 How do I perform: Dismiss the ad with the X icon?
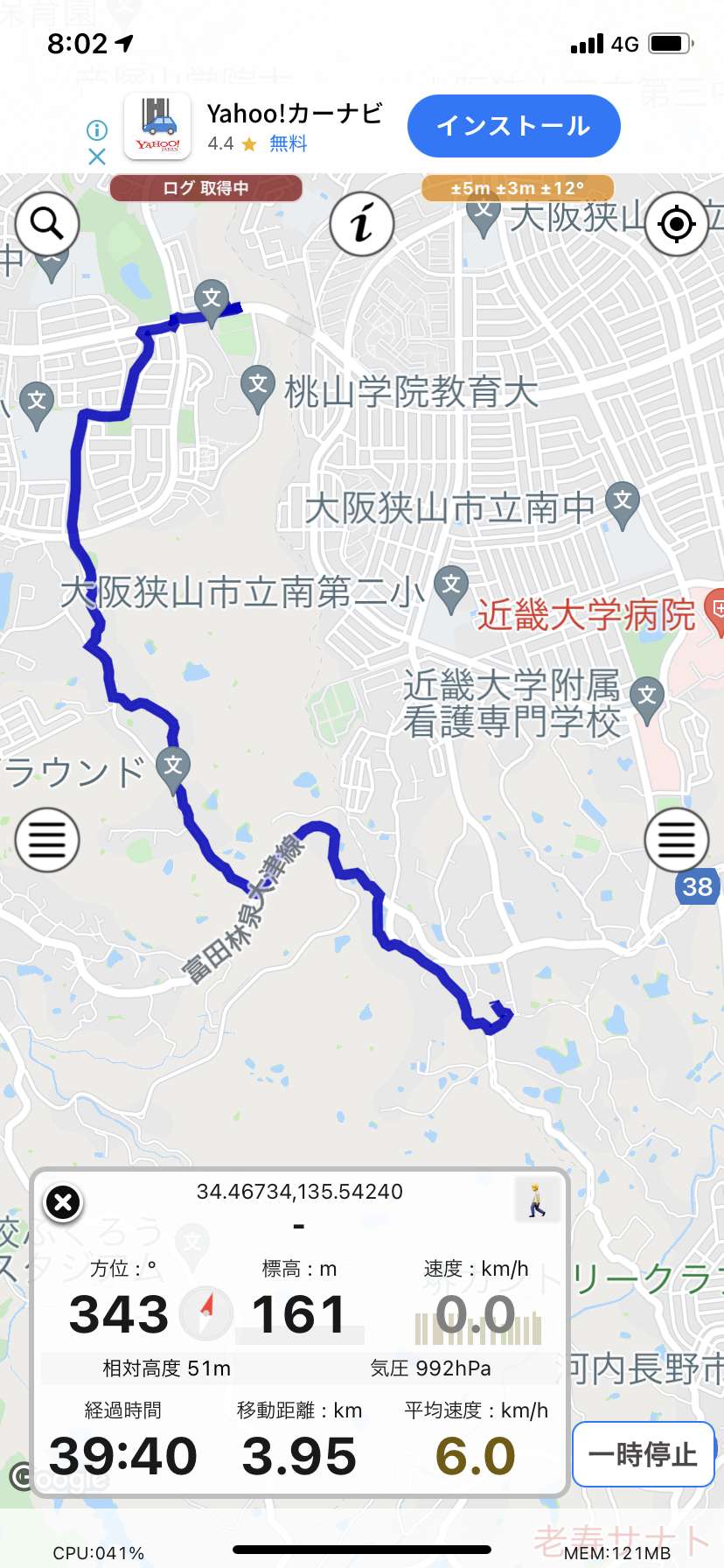pos(97,157)
